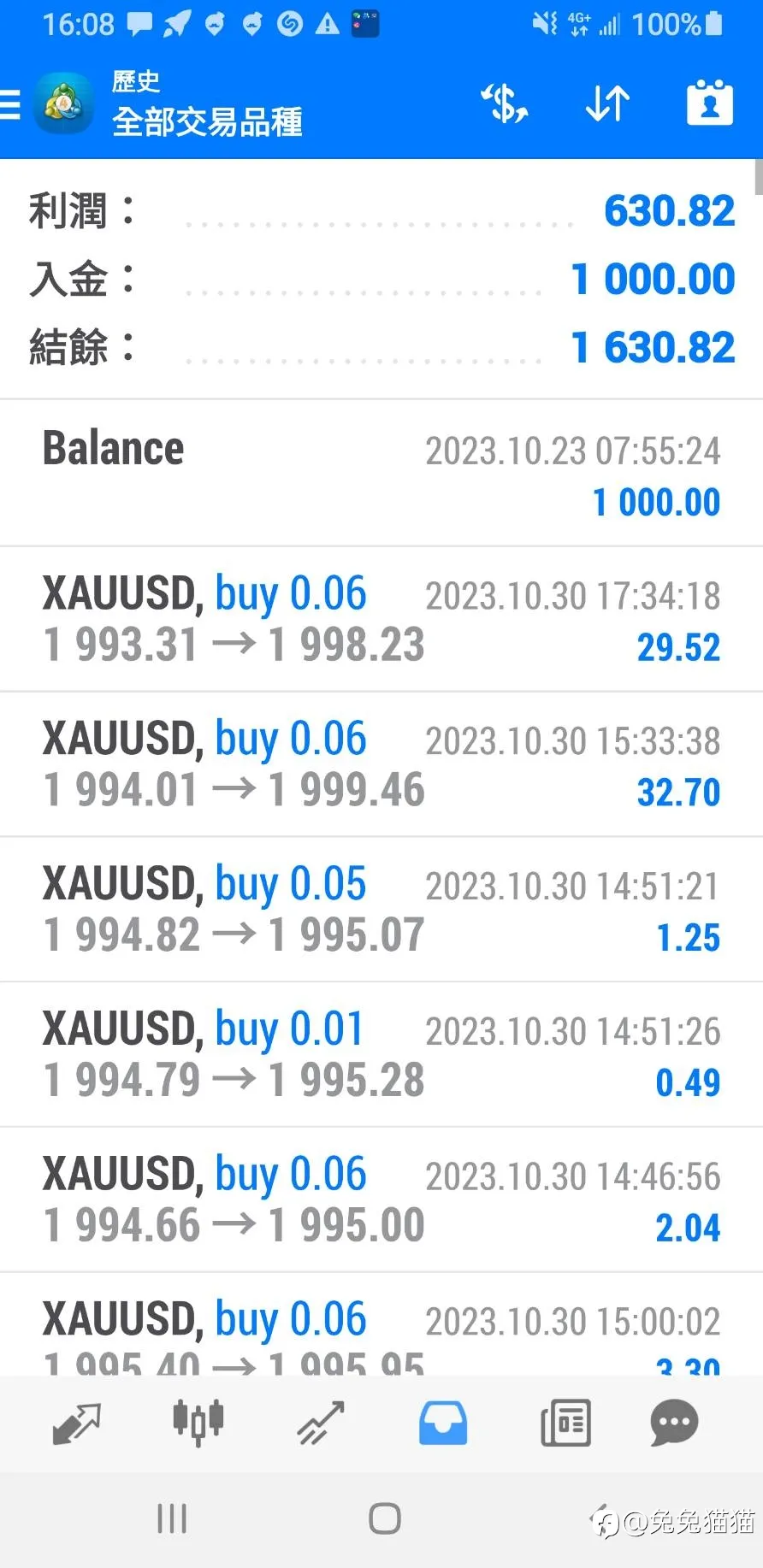
Task: Open the Balance 1 000.00 deposit entry
Action: click(x=381, y=474)
